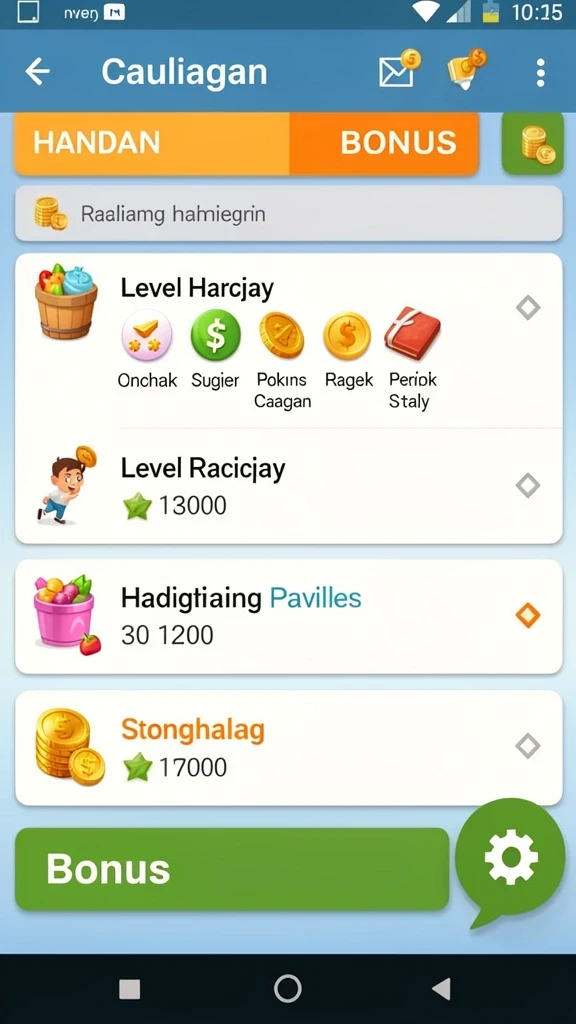Tap the Raaliamg hamiegrin field
The width and height of the screenshot is (576, 1024).
[x=288, y=214]
